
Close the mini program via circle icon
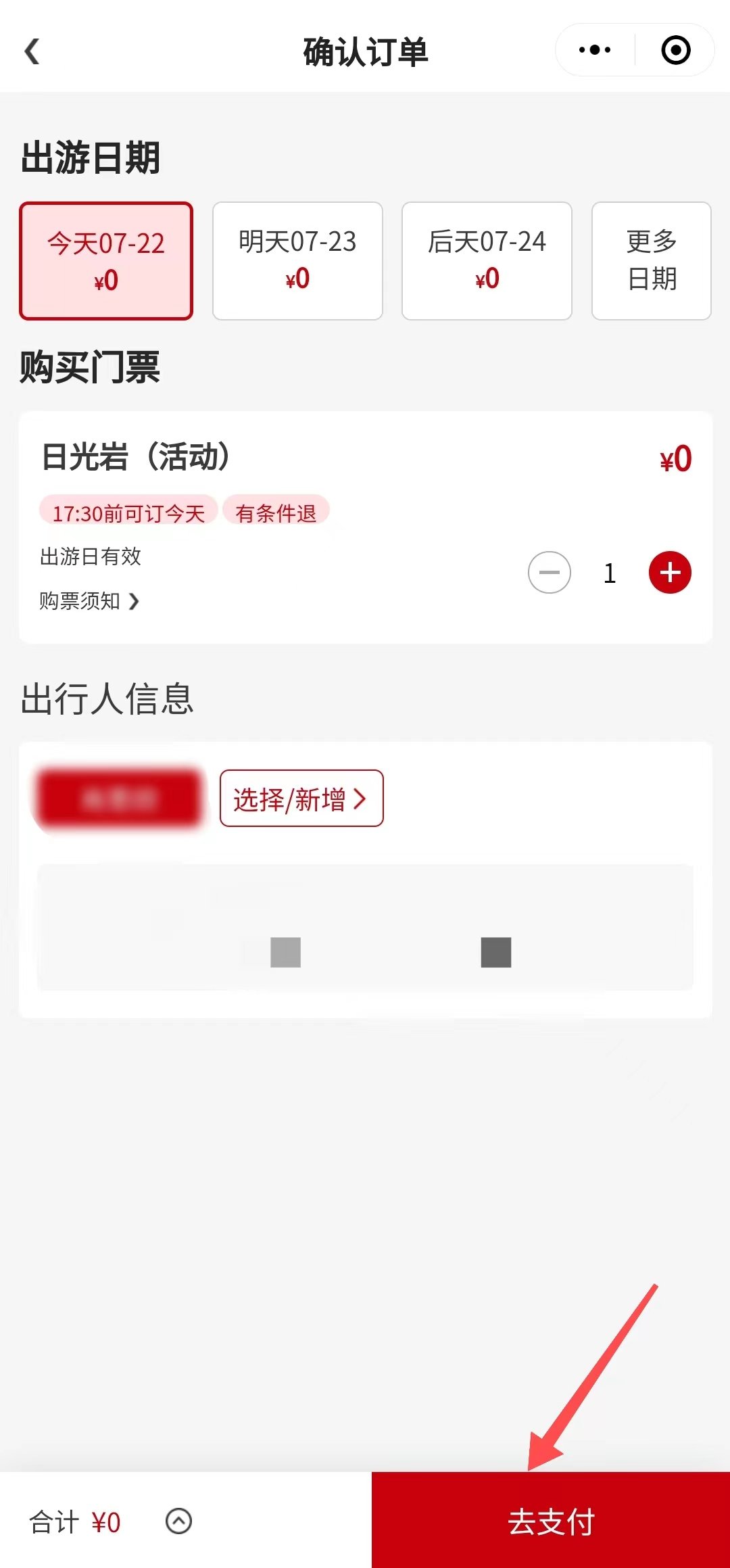675,50
